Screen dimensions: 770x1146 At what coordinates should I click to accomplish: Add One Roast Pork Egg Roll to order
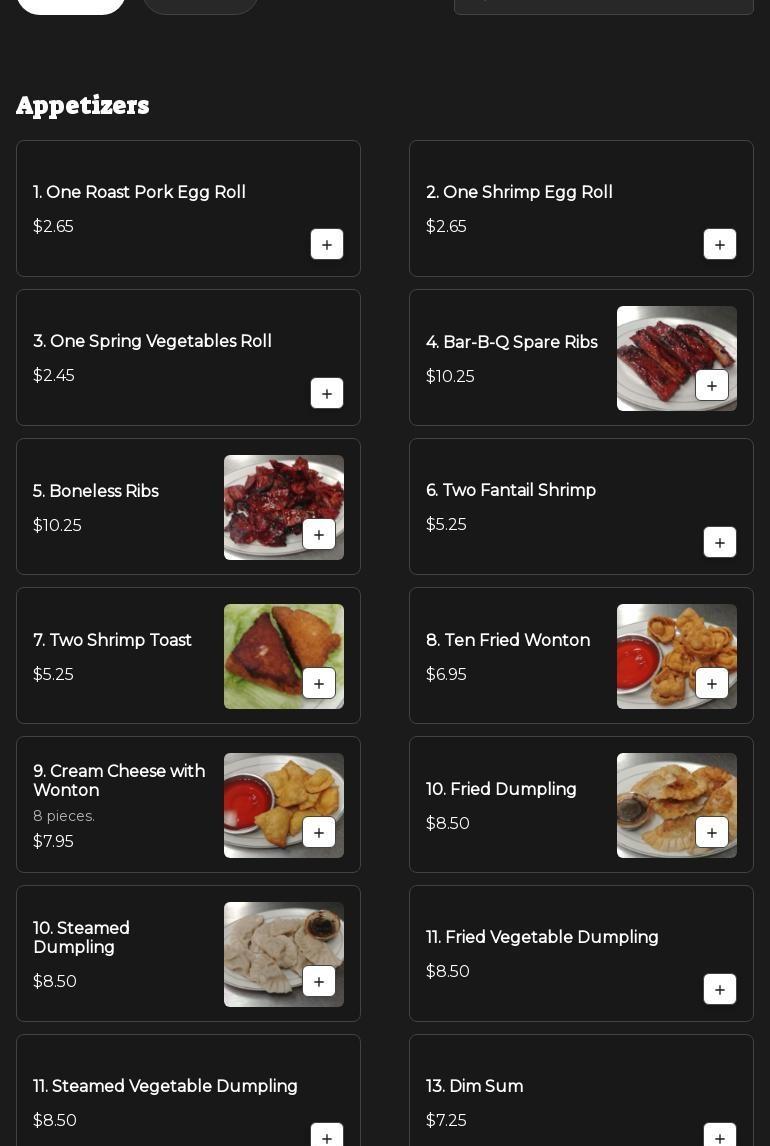click(327, 245)
